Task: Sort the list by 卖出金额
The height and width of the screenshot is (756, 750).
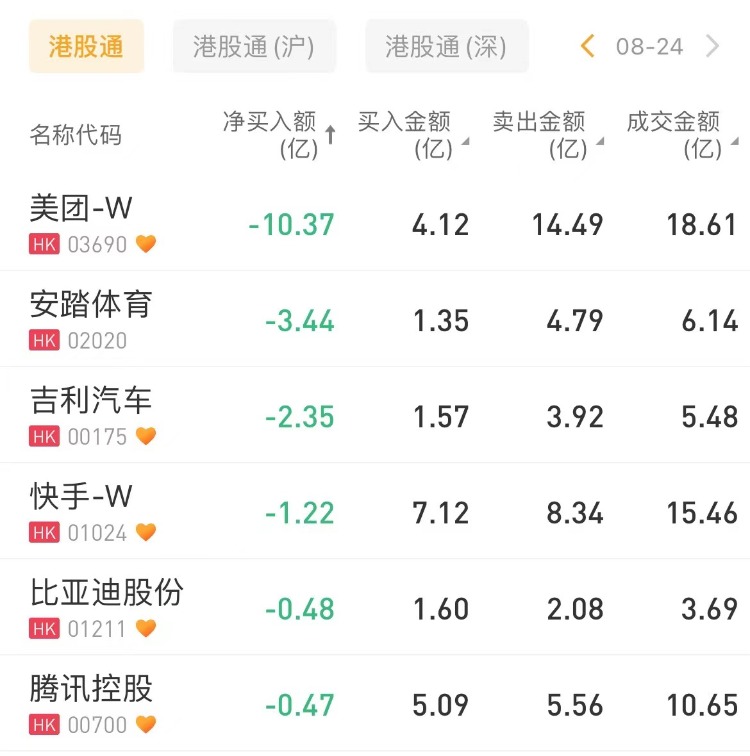Action: tap(546, 135)
